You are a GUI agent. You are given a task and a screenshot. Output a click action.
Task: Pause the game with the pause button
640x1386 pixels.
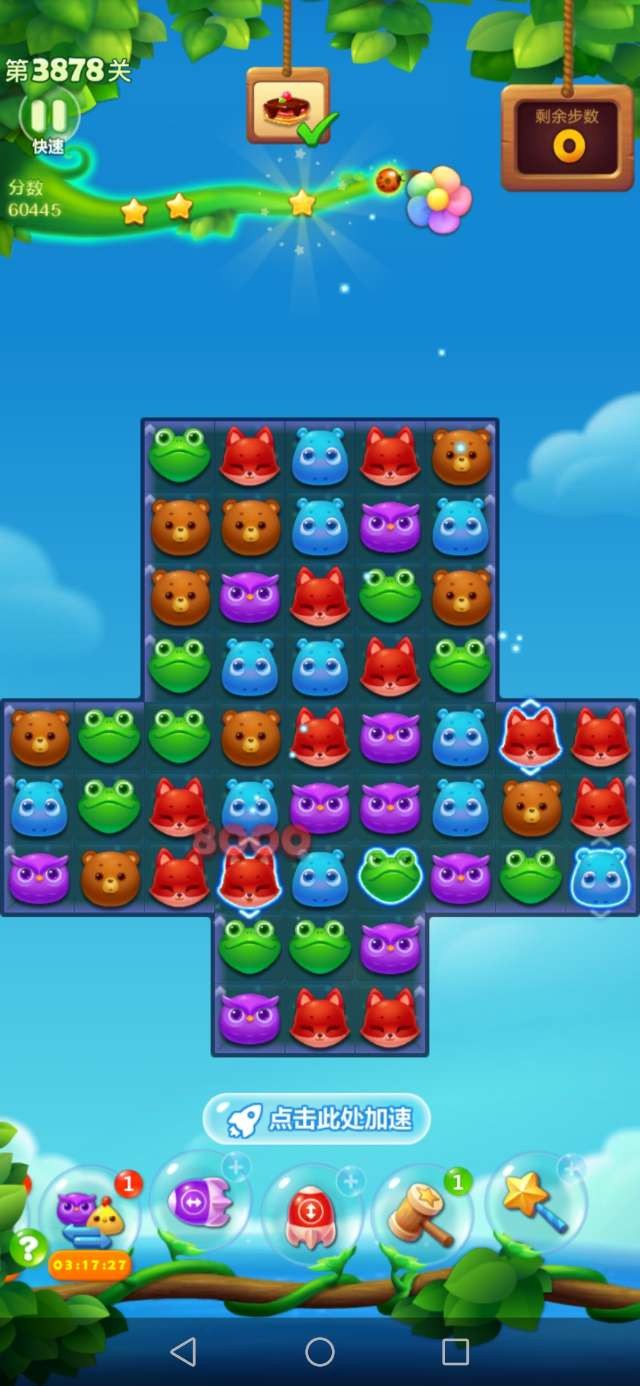(49, 116)
